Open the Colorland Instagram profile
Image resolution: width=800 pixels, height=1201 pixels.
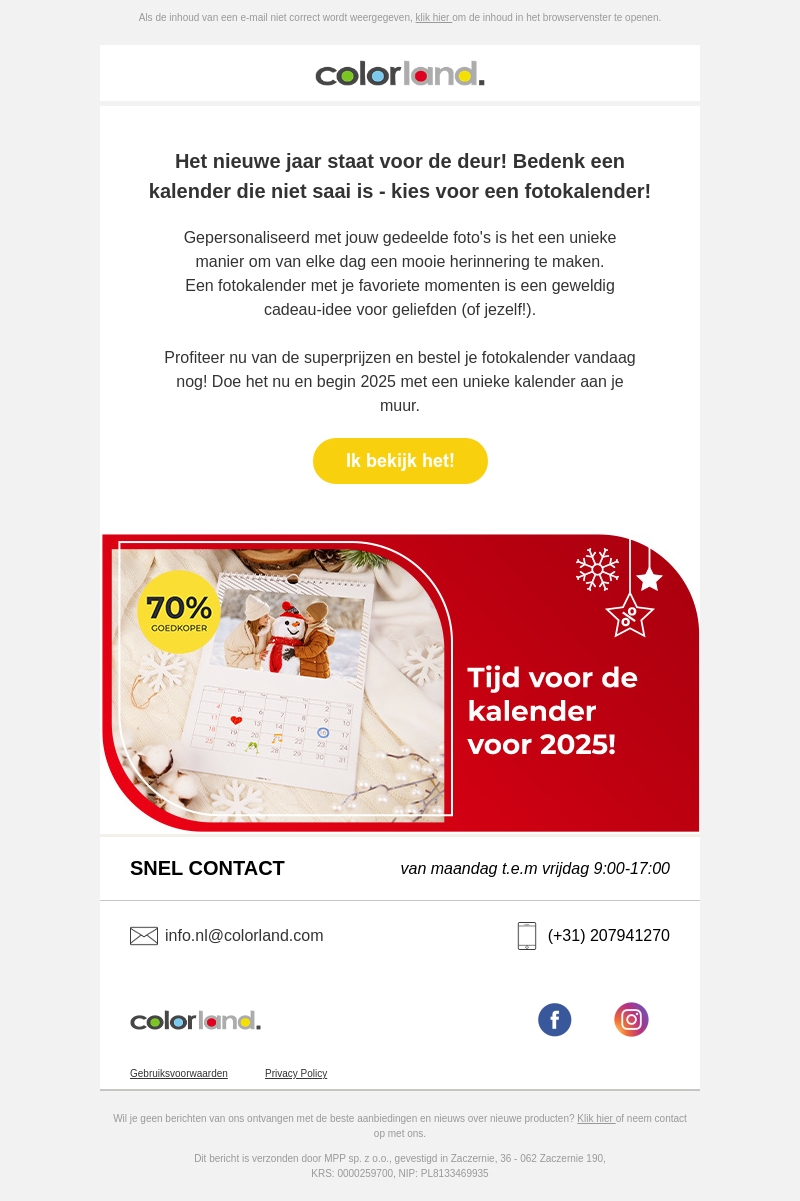tap(631, 1020)
